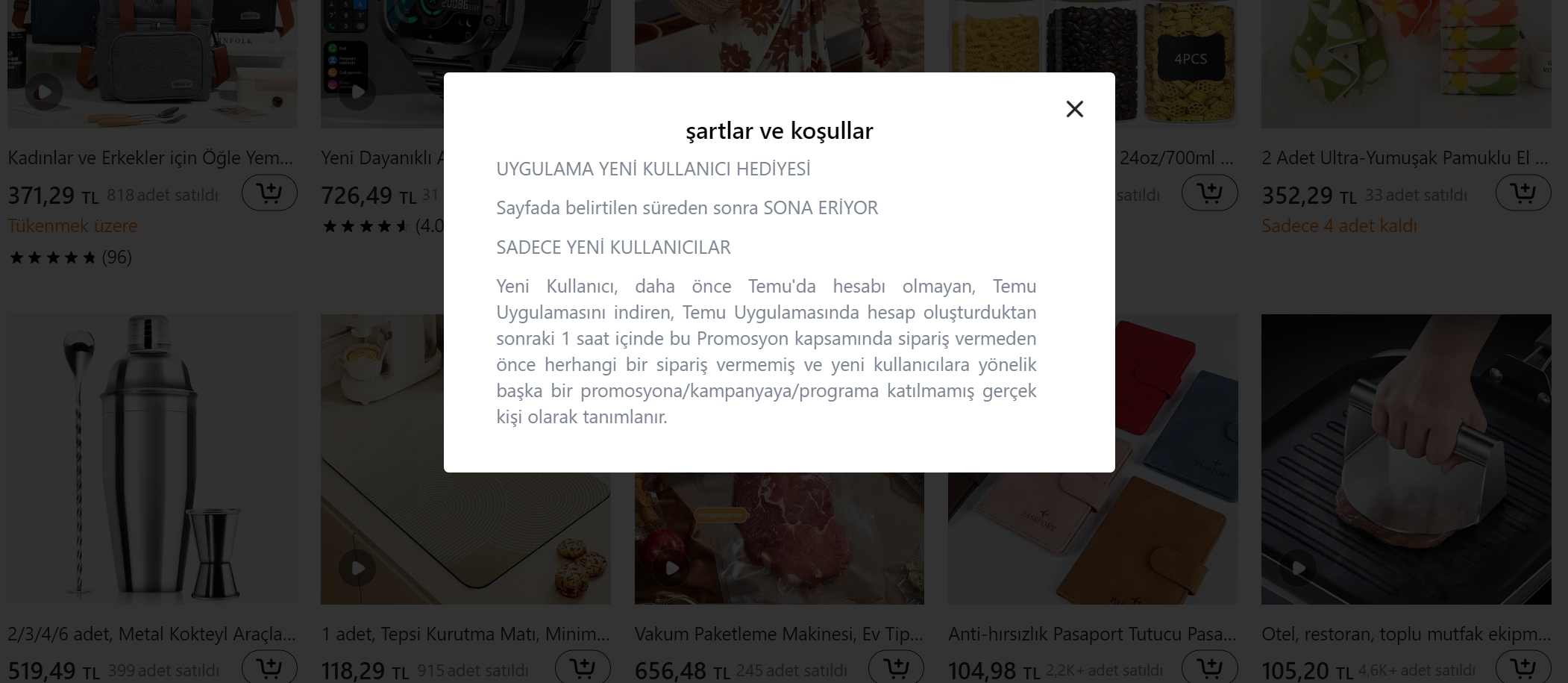Add the 352,29 TL cotton towels to cart
Screen dimensions: 1568x683
pos(1522,193)
